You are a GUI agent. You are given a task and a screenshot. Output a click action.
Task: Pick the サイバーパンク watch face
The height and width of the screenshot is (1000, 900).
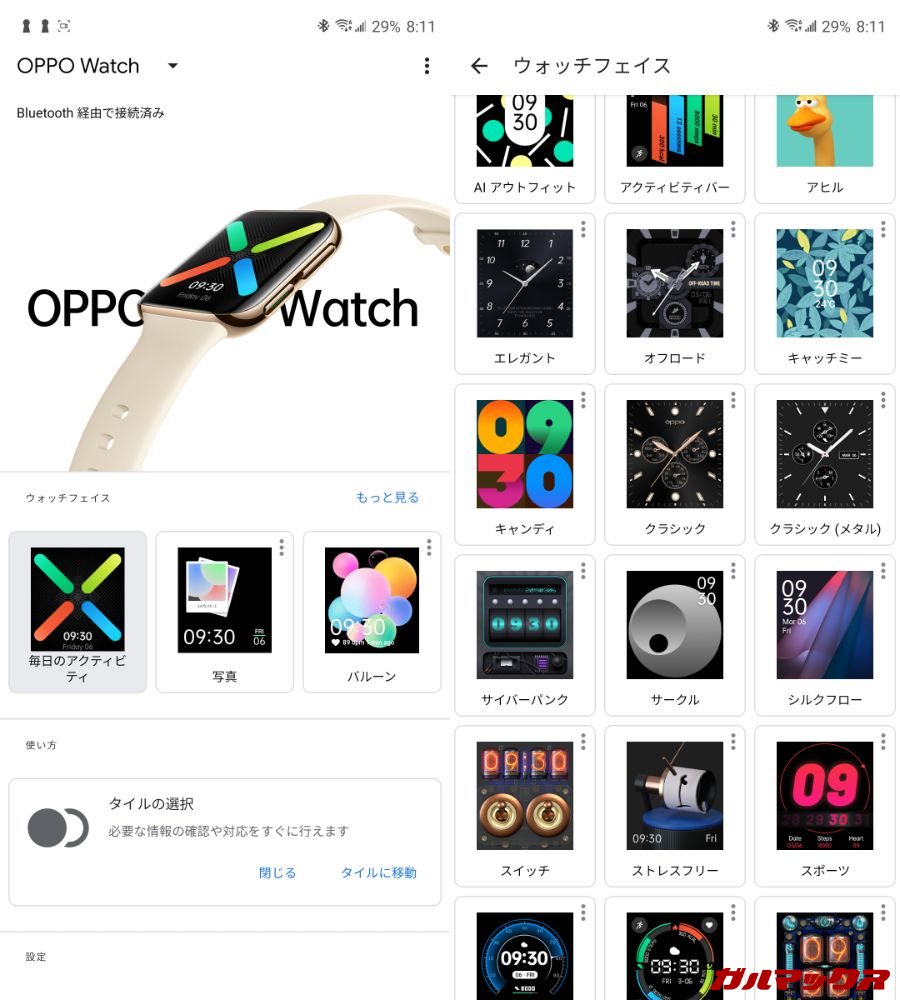[525, 635]
